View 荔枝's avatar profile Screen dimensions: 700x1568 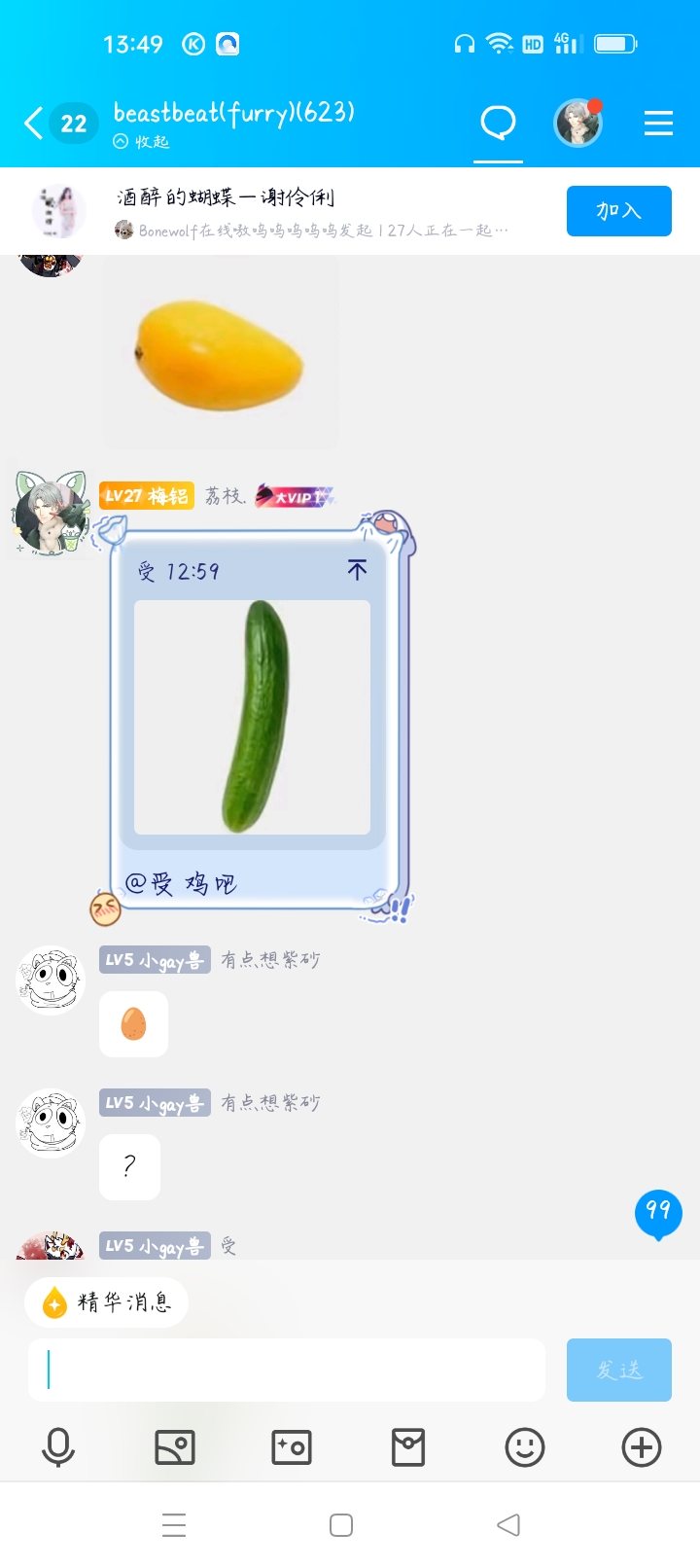[52, 513]
